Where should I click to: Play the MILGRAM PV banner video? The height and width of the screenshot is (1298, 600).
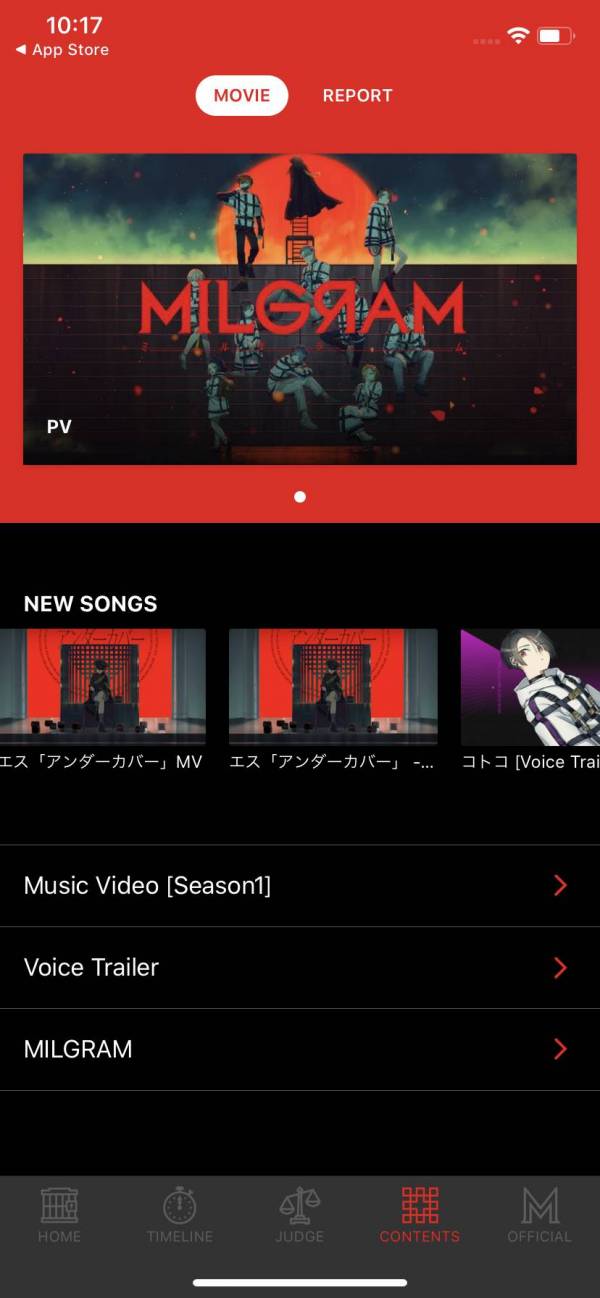pos(300,308)
